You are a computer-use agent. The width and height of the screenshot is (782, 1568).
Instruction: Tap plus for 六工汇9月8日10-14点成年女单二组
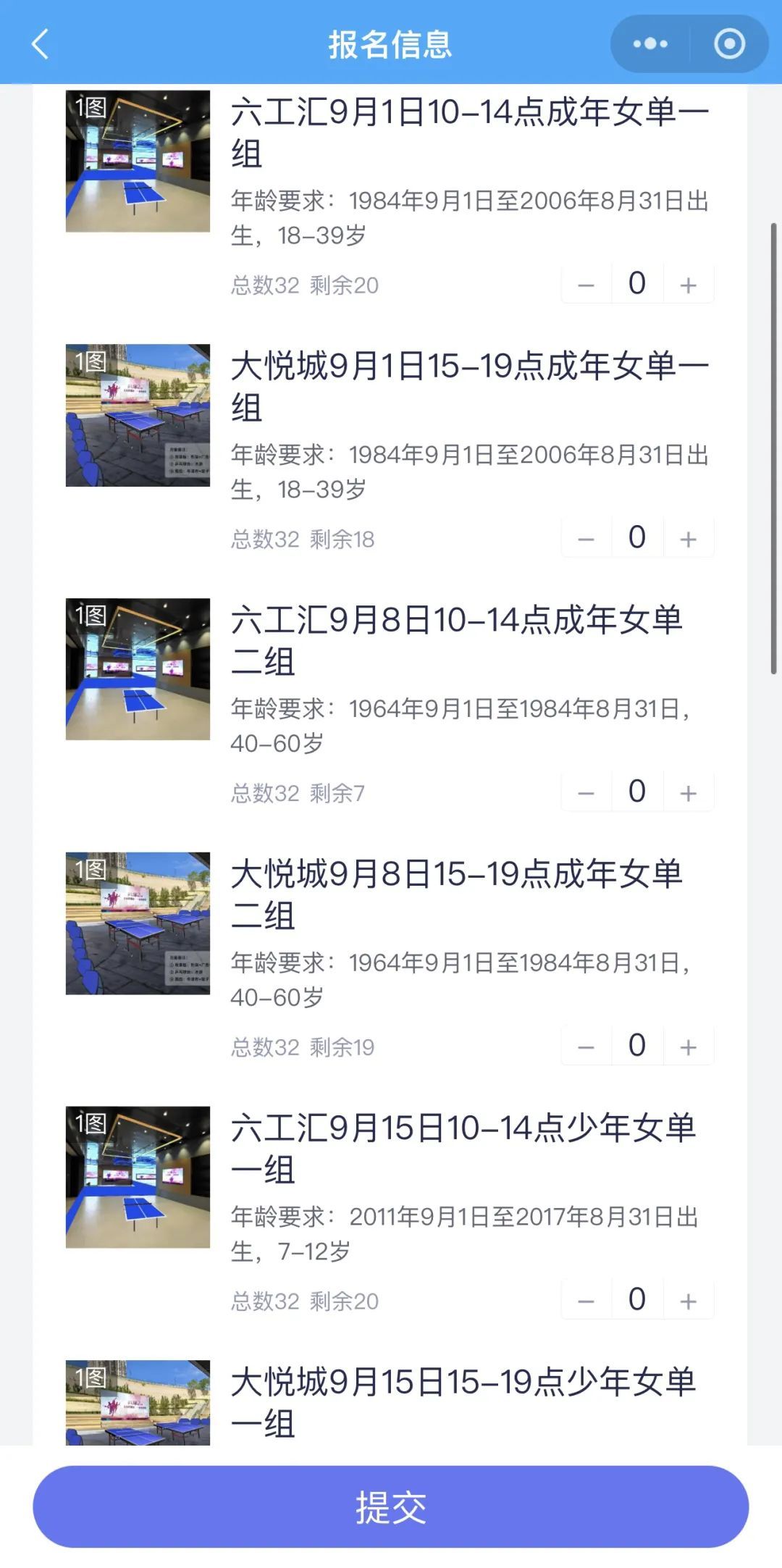(688, 793)
